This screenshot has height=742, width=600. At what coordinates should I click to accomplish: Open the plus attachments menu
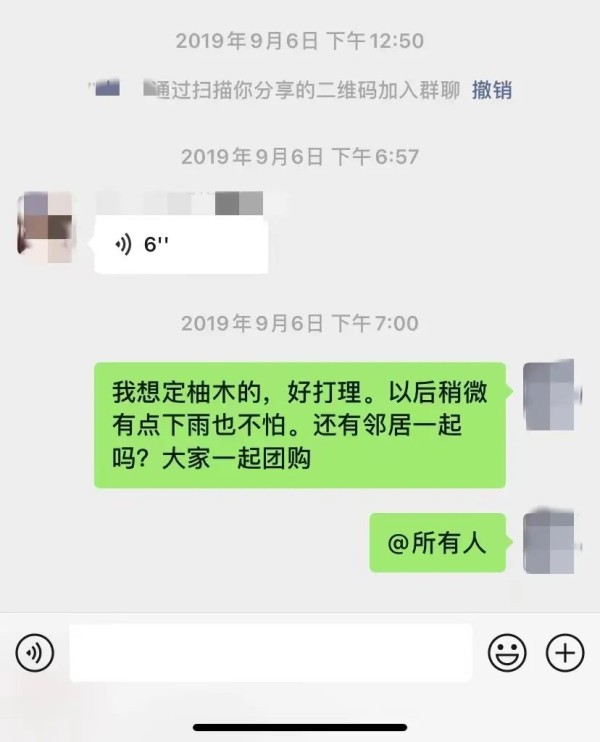[564, 654]
